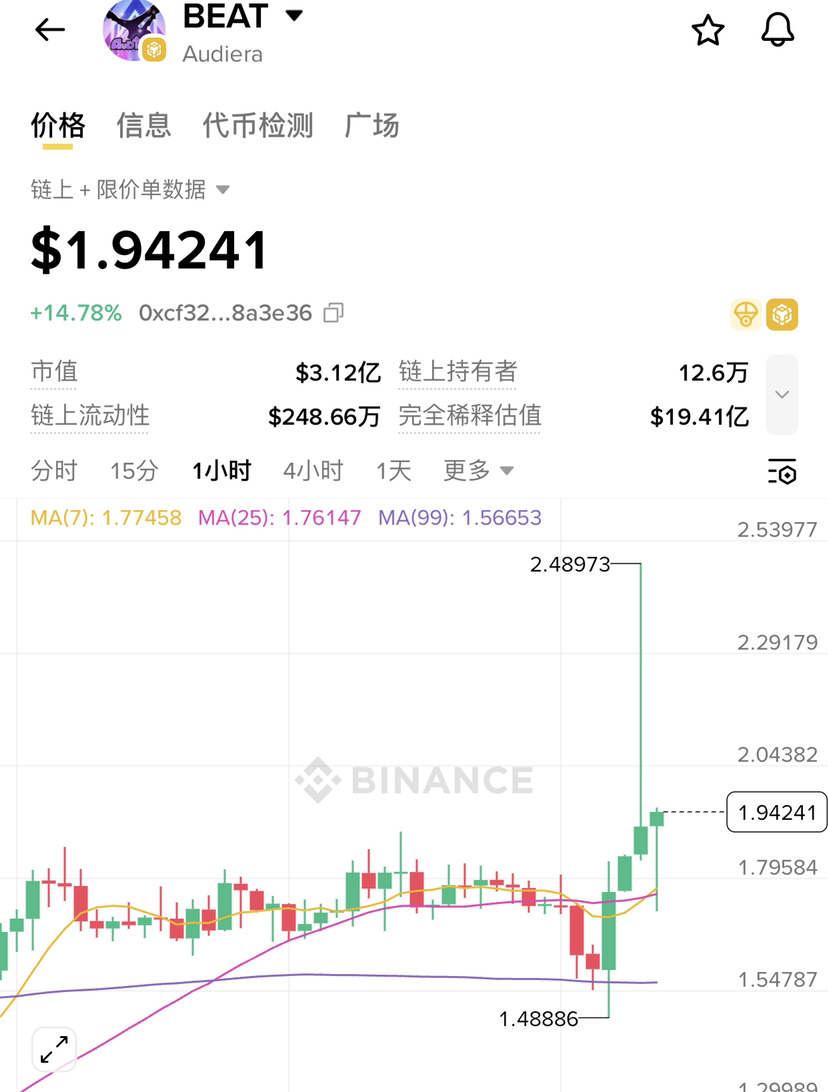This screenshot has height=1092, width=828.
Task: Copy the contract address 0xcf32...8a3e36
Action: [334, 313]
